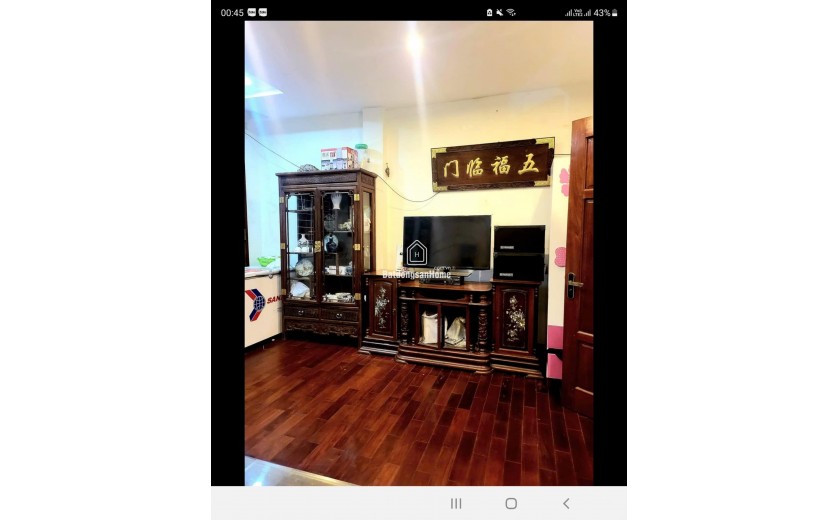The width and height of the screenshot is (840, 520).
Task: Open the recent apps overview
Action: pos(456,503)
